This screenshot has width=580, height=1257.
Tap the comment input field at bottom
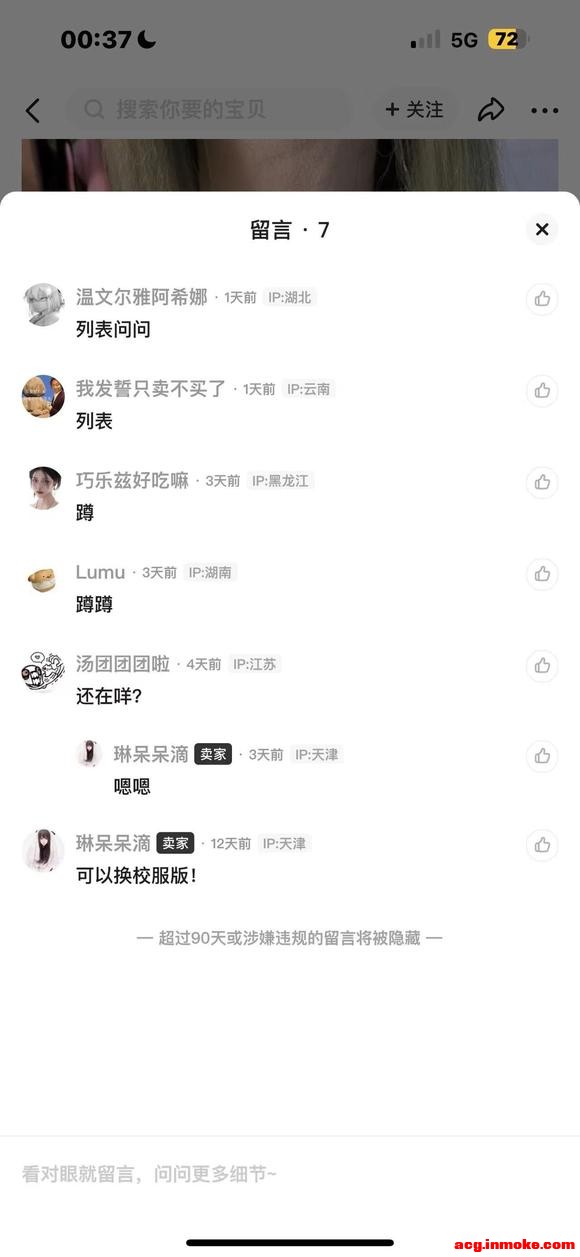click(290, 1174)
